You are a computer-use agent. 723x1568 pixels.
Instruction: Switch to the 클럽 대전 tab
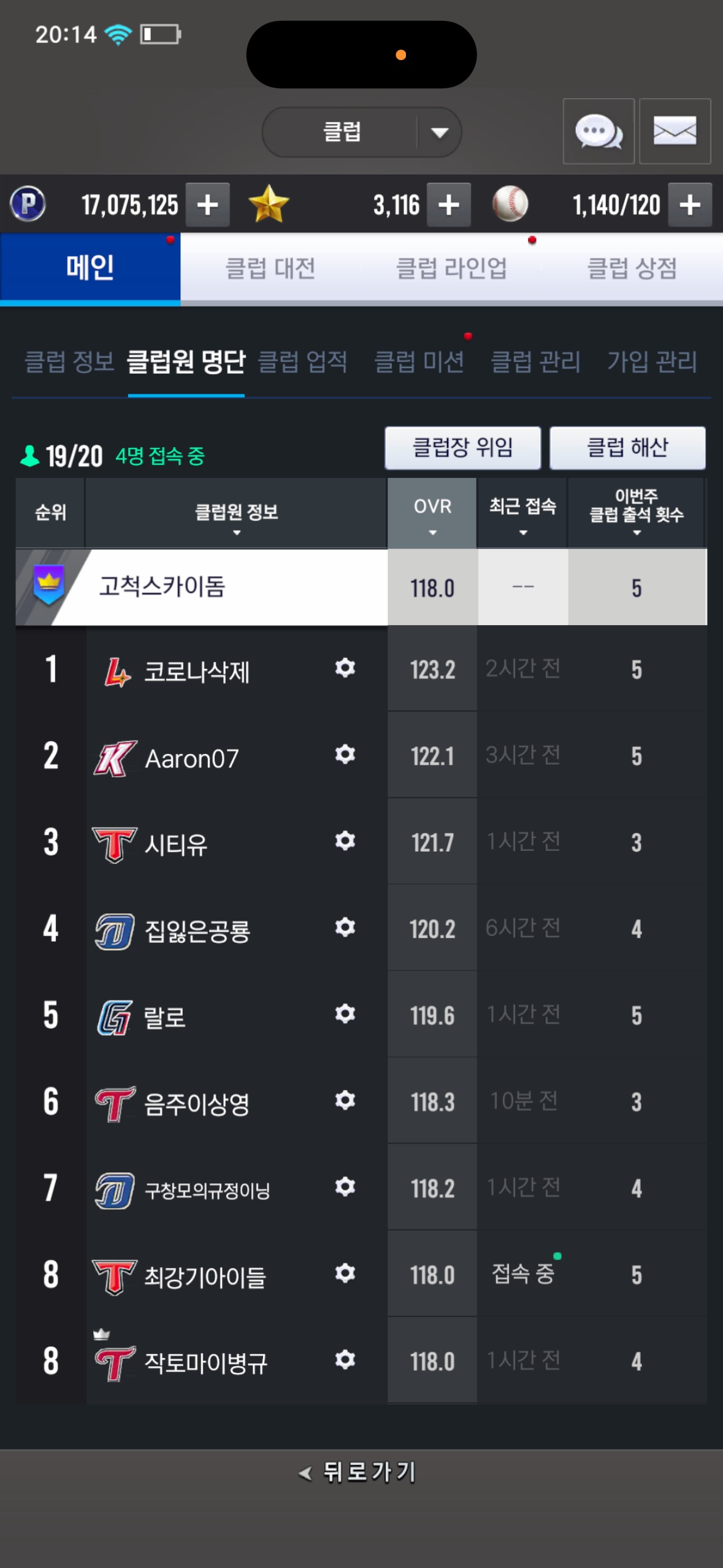(x=270, y=269)
